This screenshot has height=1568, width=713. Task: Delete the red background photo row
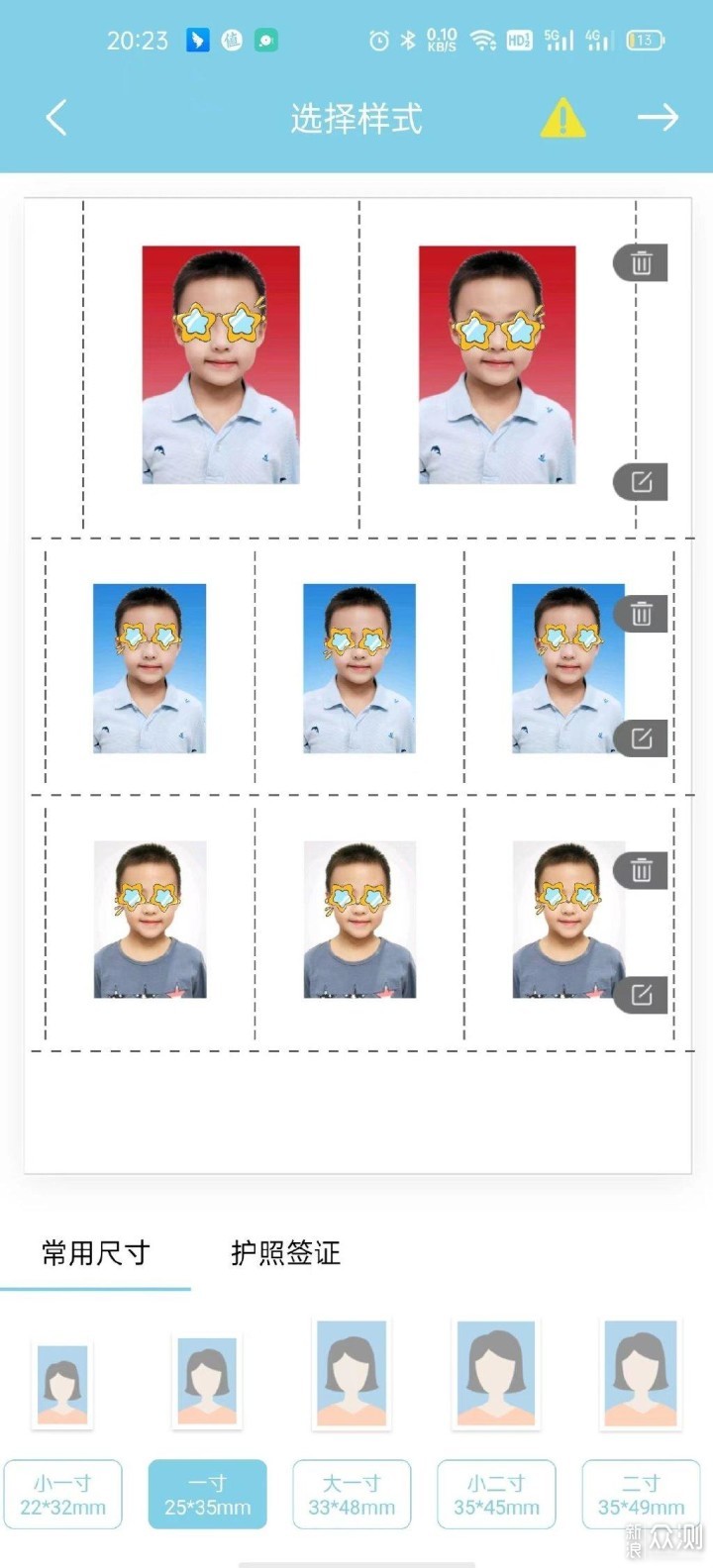[x=641, y=263]
